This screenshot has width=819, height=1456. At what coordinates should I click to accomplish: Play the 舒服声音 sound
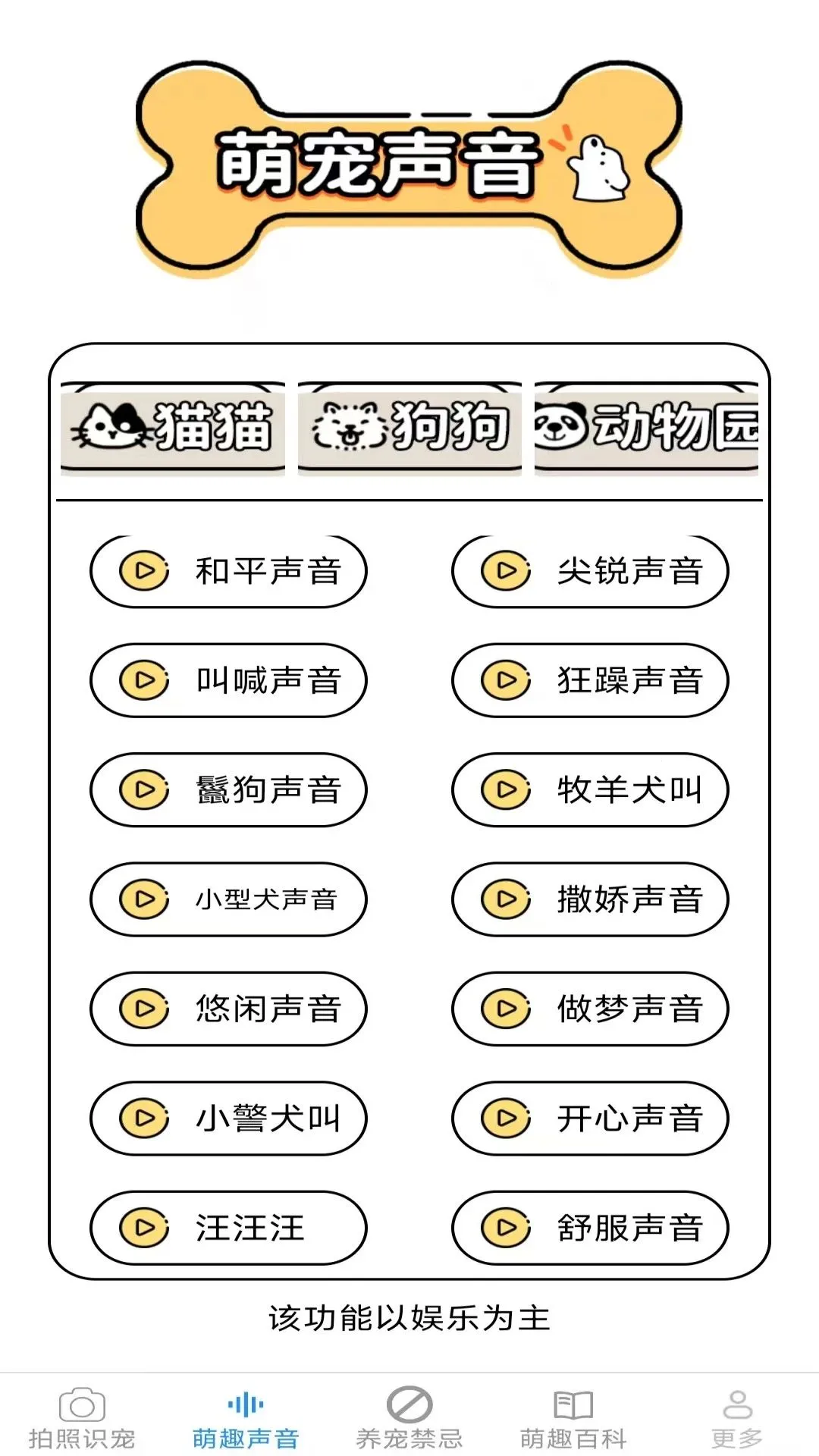click(x=590, y=1227)
